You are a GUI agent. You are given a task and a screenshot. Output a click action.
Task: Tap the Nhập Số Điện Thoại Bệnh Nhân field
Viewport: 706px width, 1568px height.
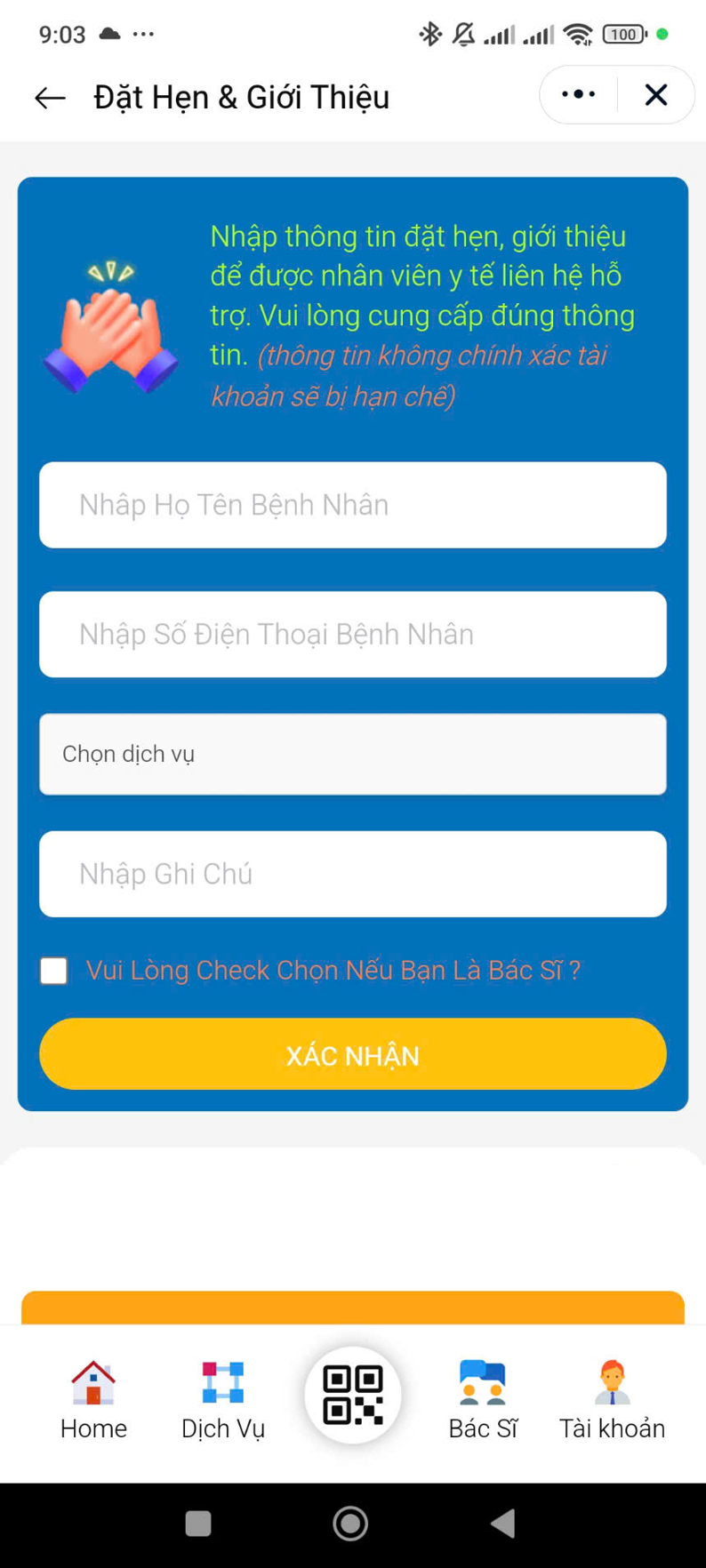tap(353, 634)
